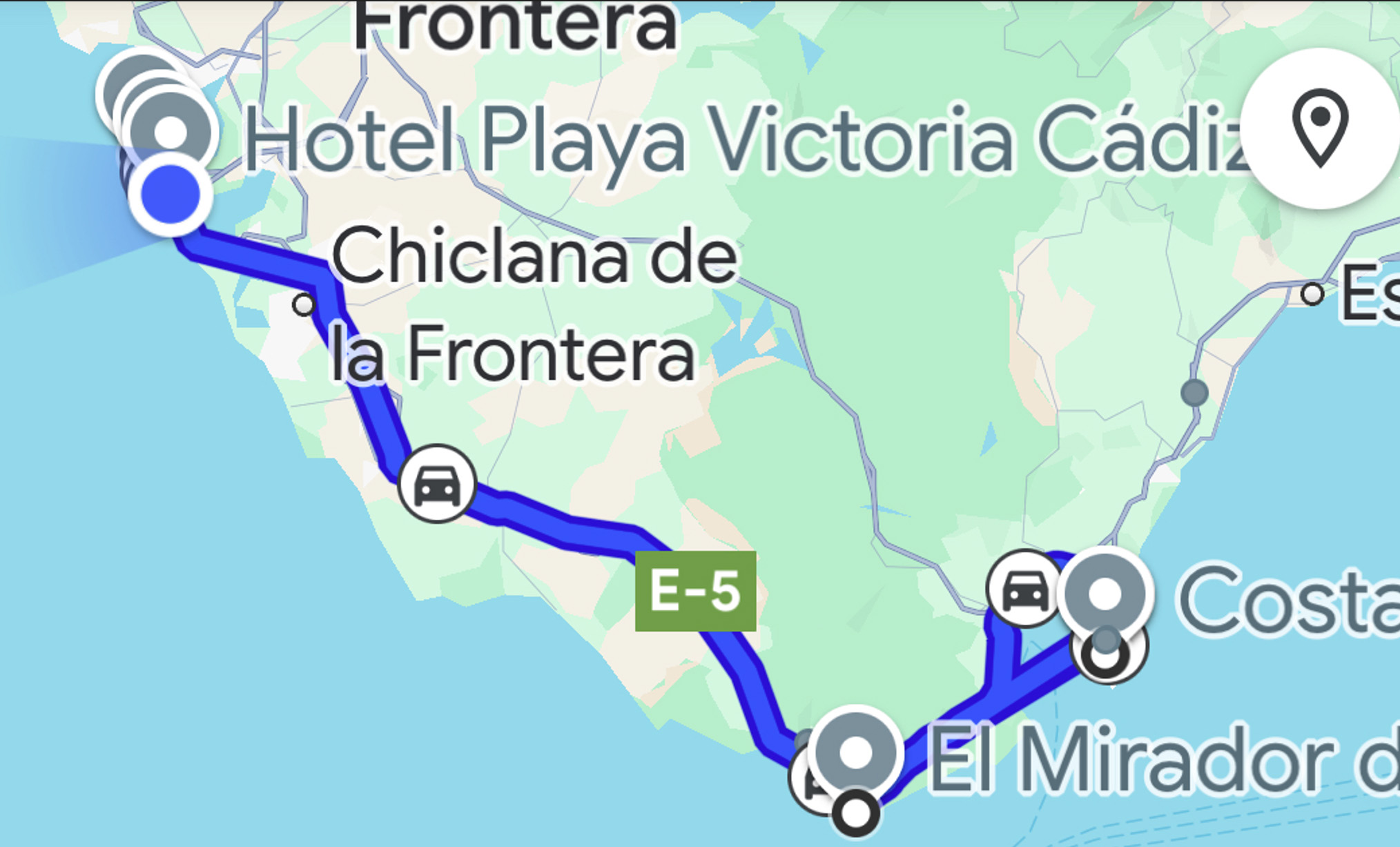Open the El Mirador place marker
Screen dimensions: 1400x847
855,752
